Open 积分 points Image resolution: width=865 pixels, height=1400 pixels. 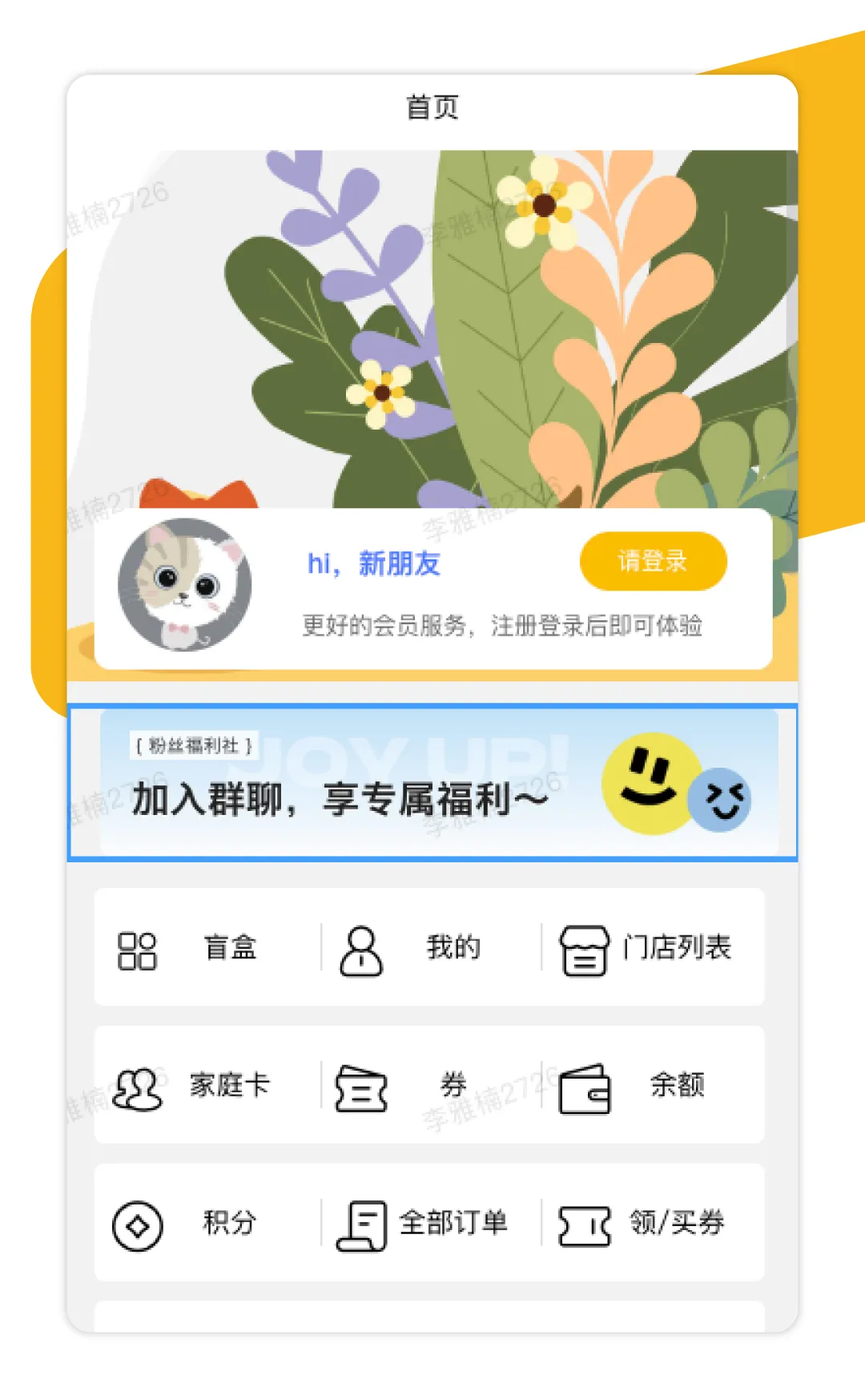186,1224
